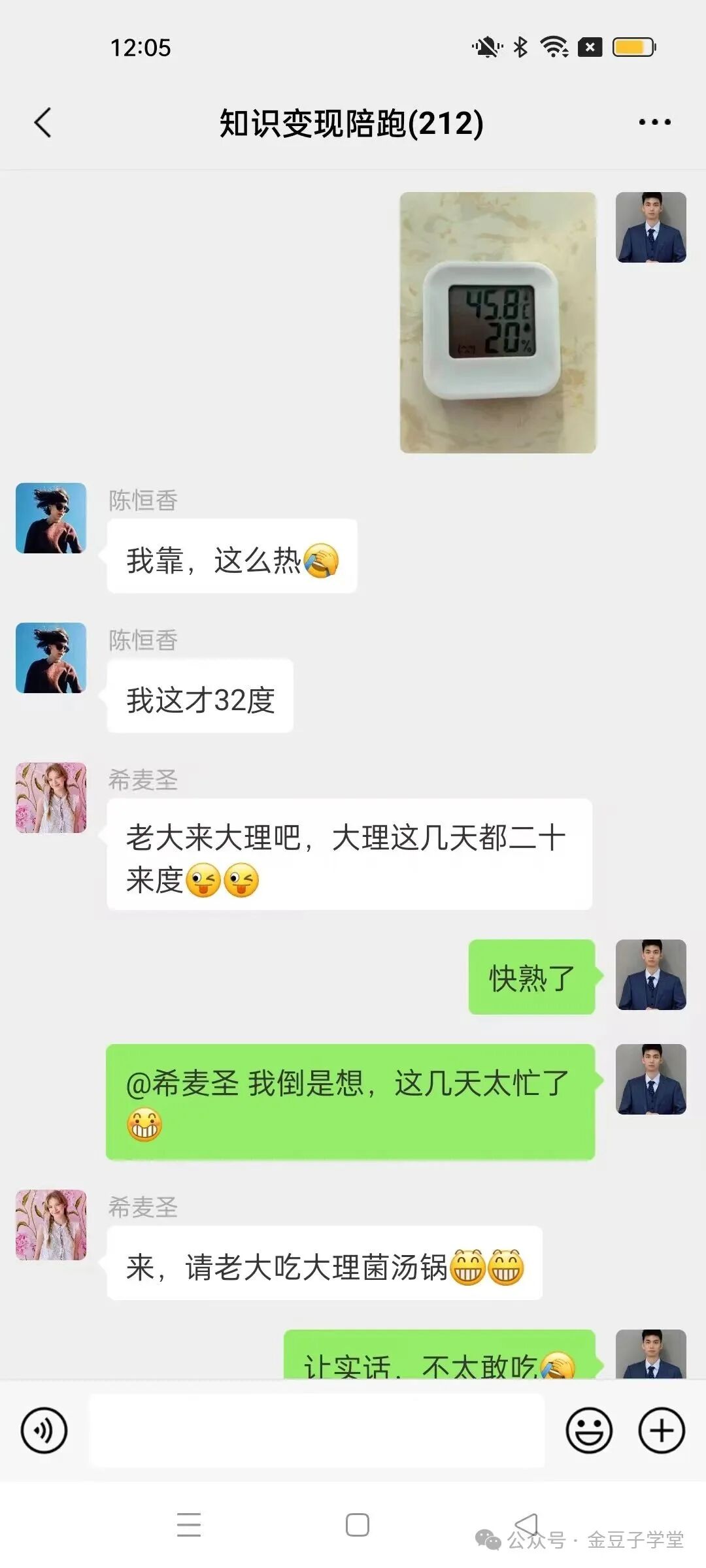Tap the back arrow to leave chat
This screenshot has height=1568, width=706.
click(41, 122)
